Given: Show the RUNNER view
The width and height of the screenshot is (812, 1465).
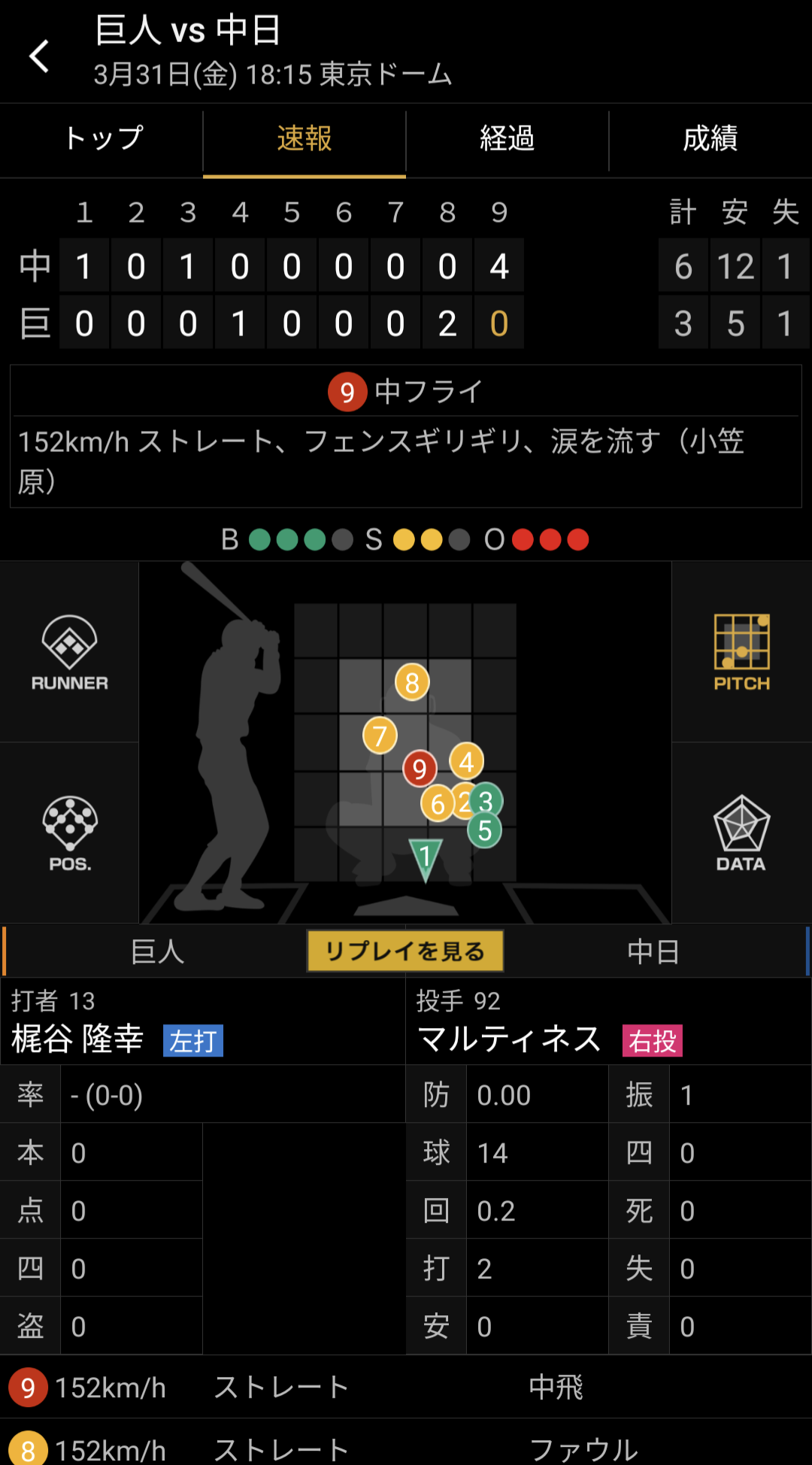Looking at the screenshot, I should 69,652.
